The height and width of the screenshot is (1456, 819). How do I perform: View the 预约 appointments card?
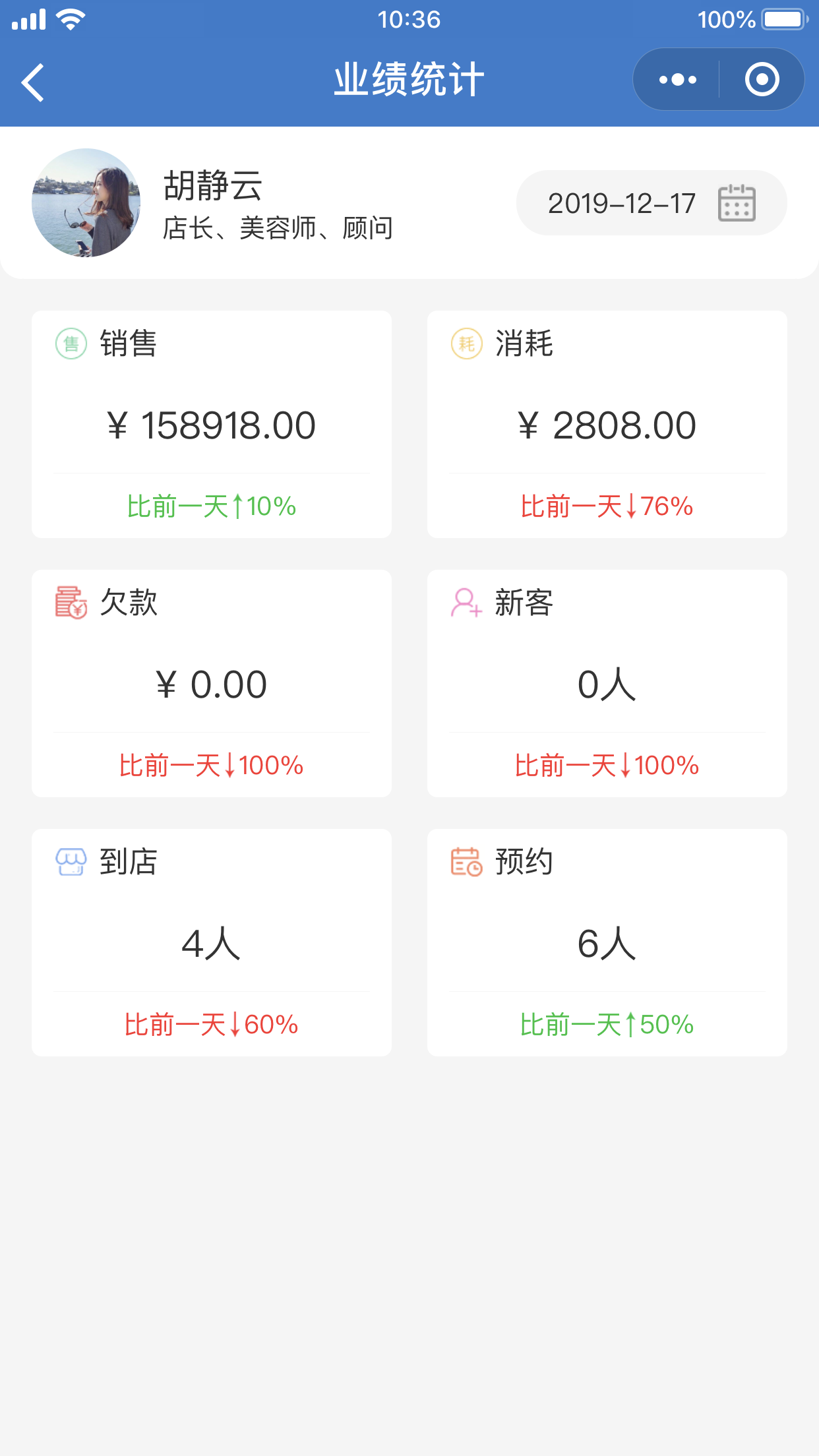click(607, 942)
